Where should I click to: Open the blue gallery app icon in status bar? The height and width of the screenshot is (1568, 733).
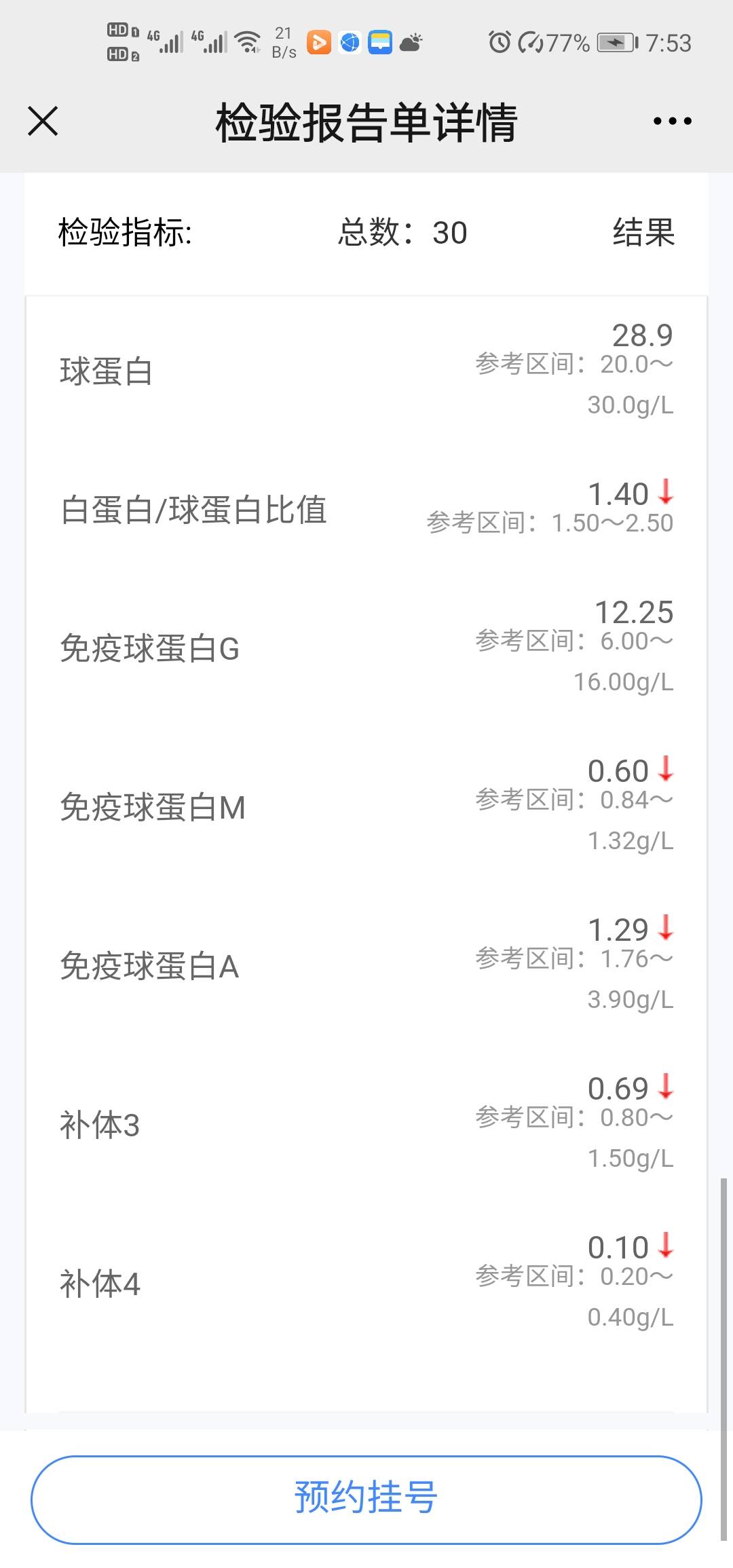[380, 42]
